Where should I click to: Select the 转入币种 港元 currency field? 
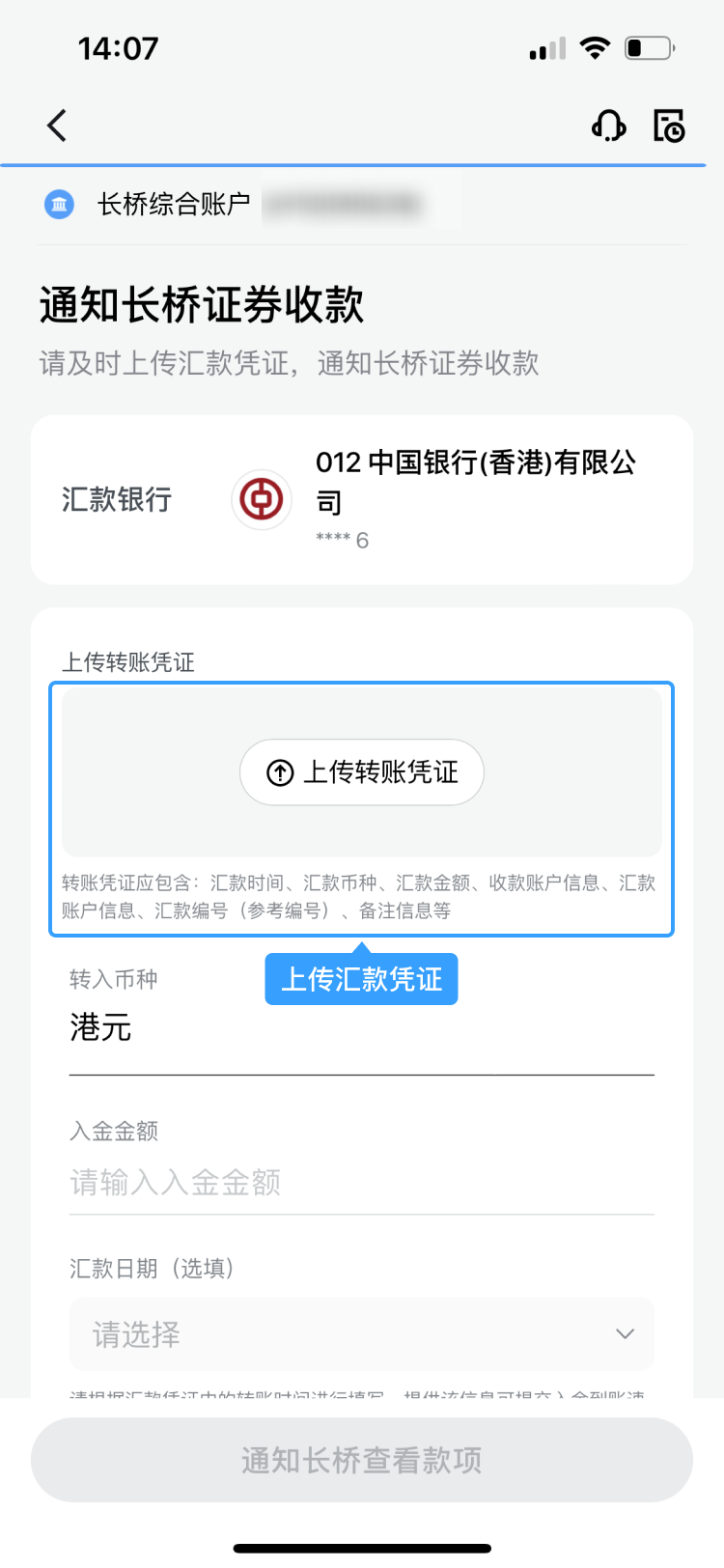click(362, 1028)
